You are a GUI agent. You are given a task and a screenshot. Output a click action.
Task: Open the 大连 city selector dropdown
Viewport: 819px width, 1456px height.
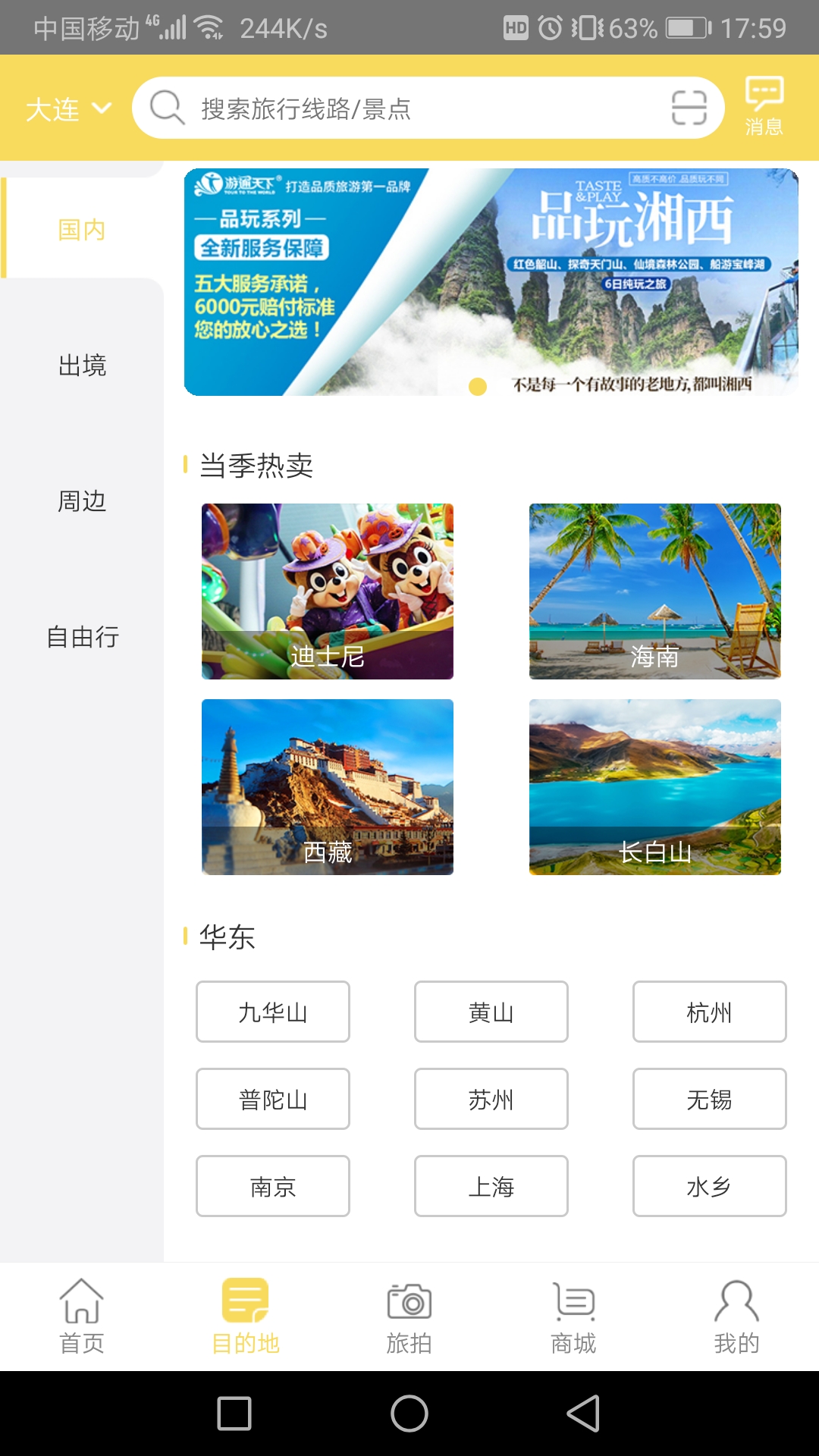[68, 109]
